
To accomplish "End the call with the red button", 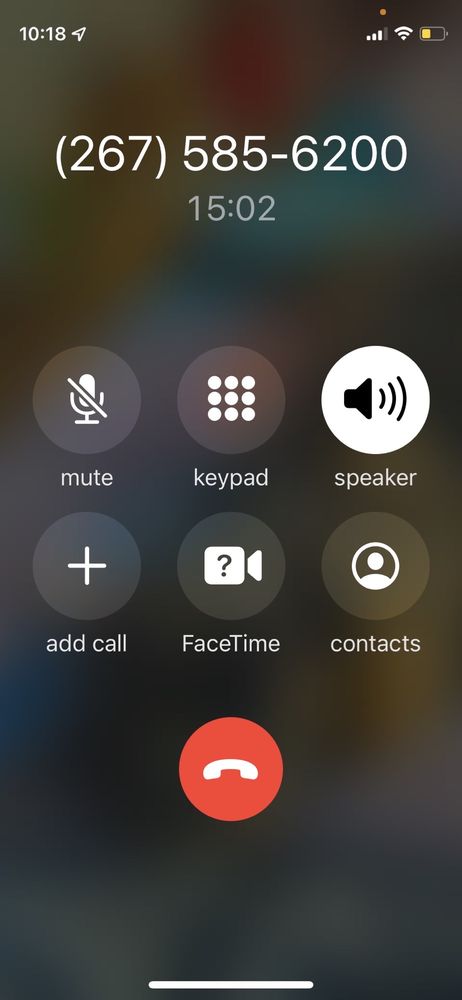I will (231, 769).
